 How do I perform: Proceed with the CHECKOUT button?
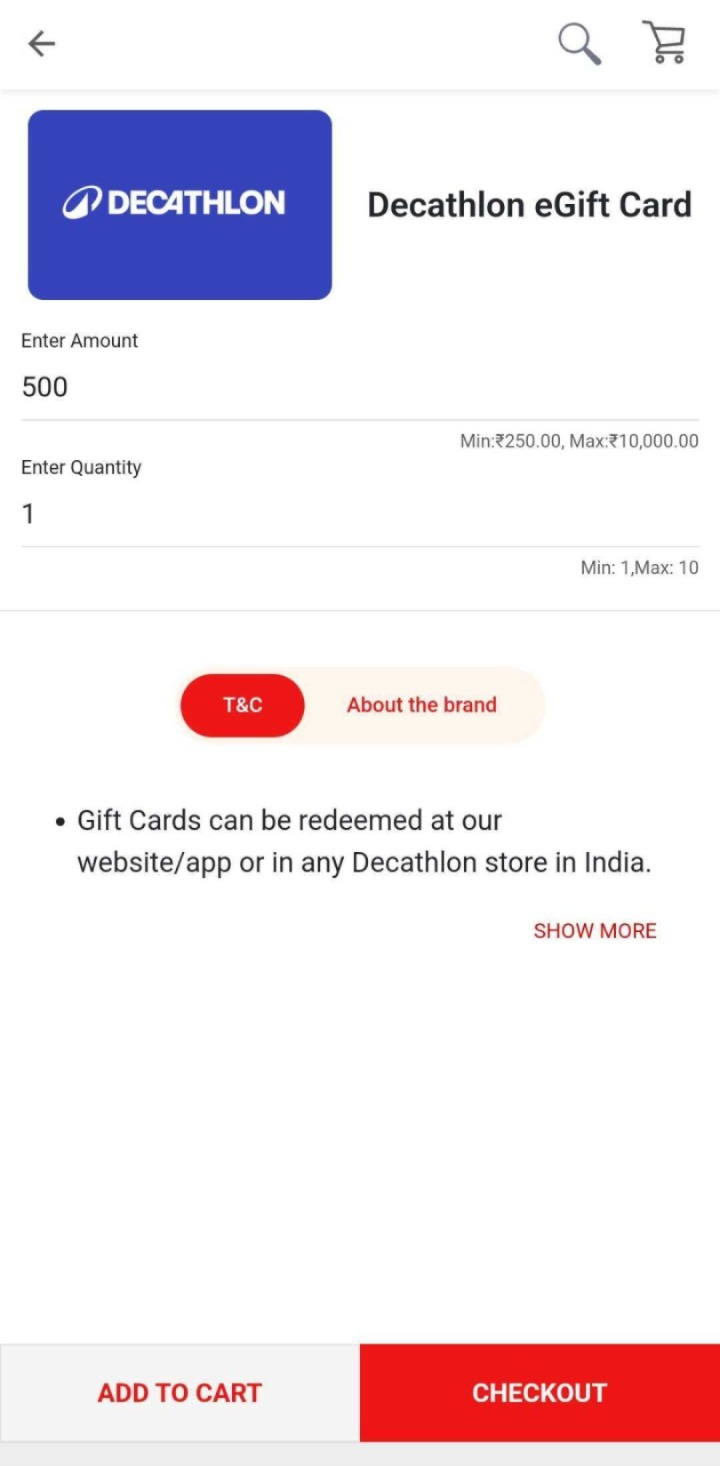pos(540,1393)
